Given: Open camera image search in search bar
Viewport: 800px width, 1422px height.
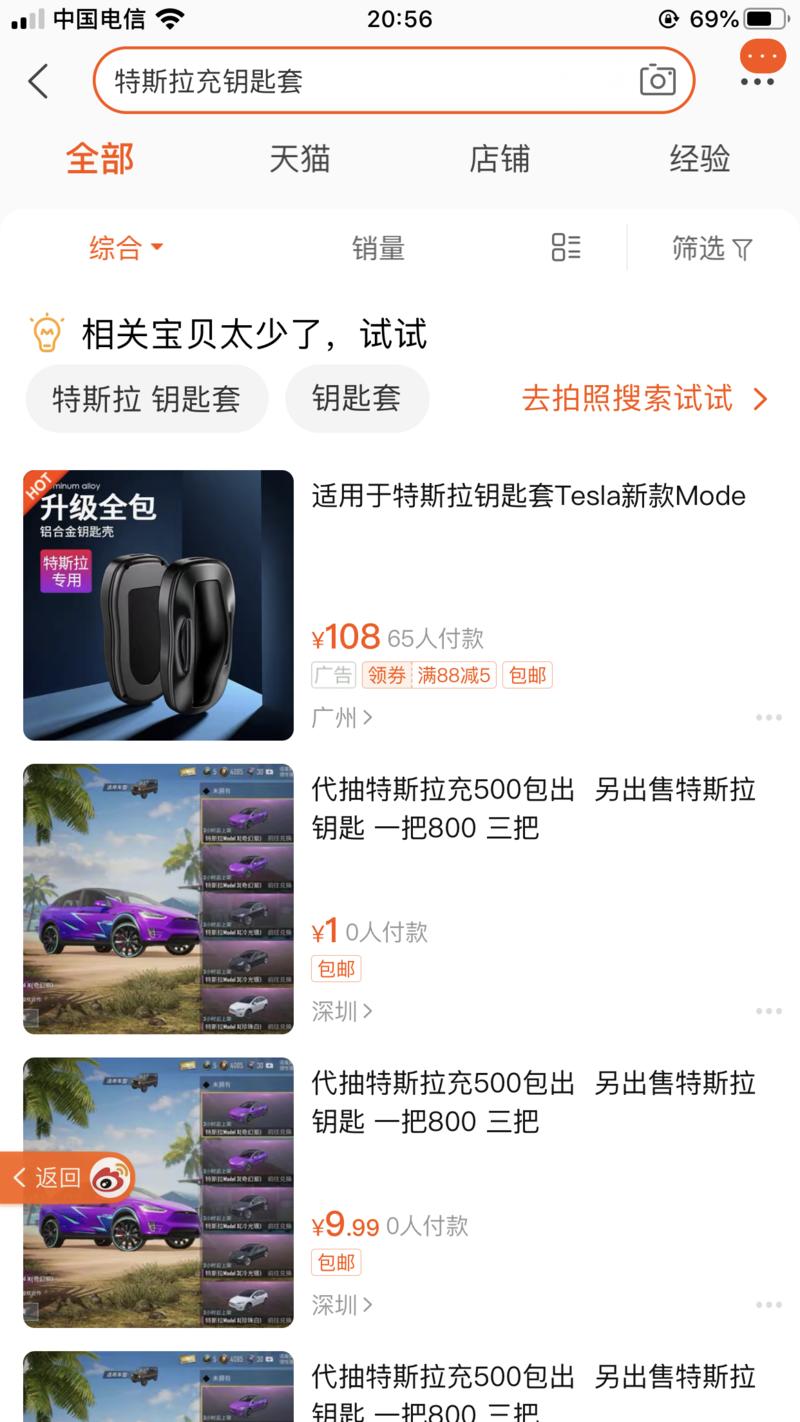Looking at the screenshot, I should 657,80.
